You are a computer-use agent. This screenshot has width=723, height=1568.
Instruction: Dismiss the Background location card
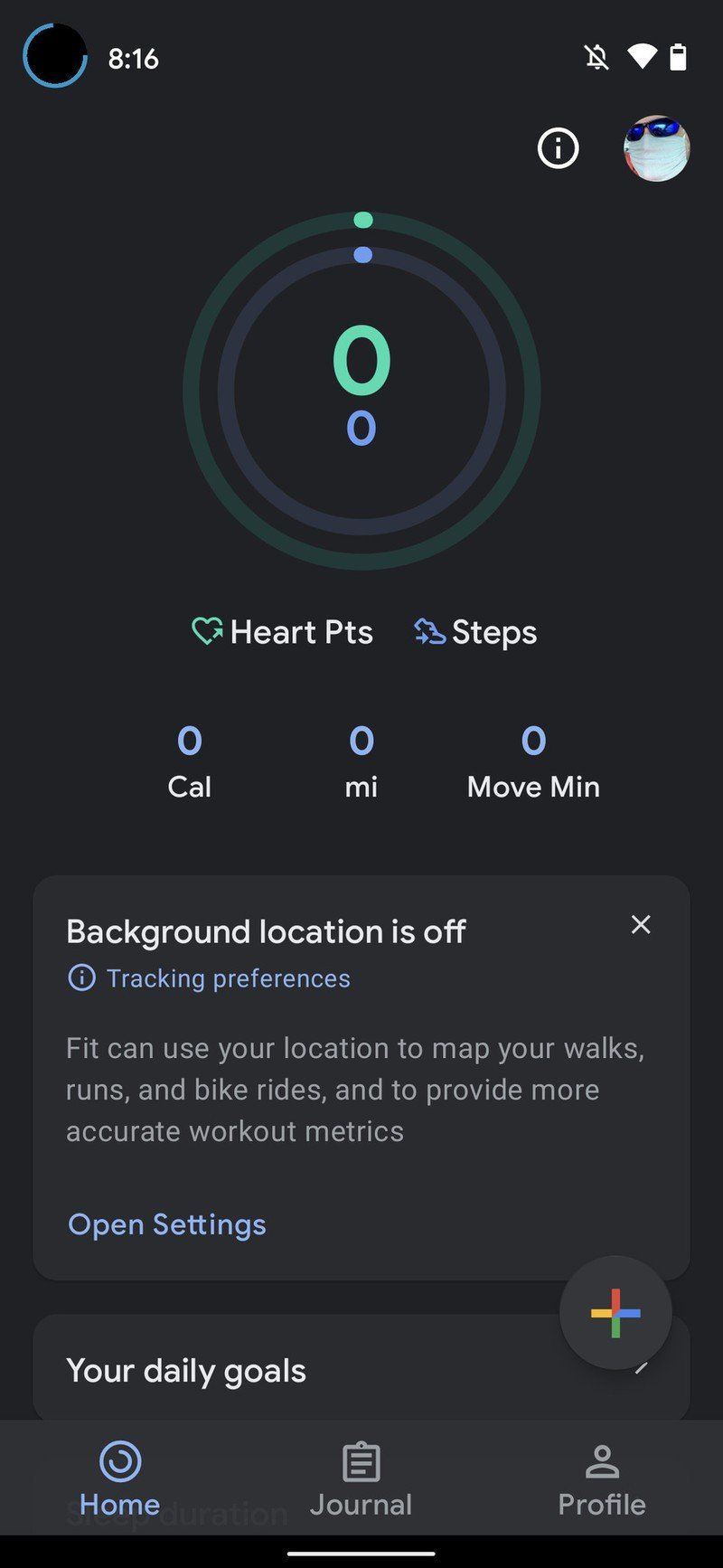(641, 924)
